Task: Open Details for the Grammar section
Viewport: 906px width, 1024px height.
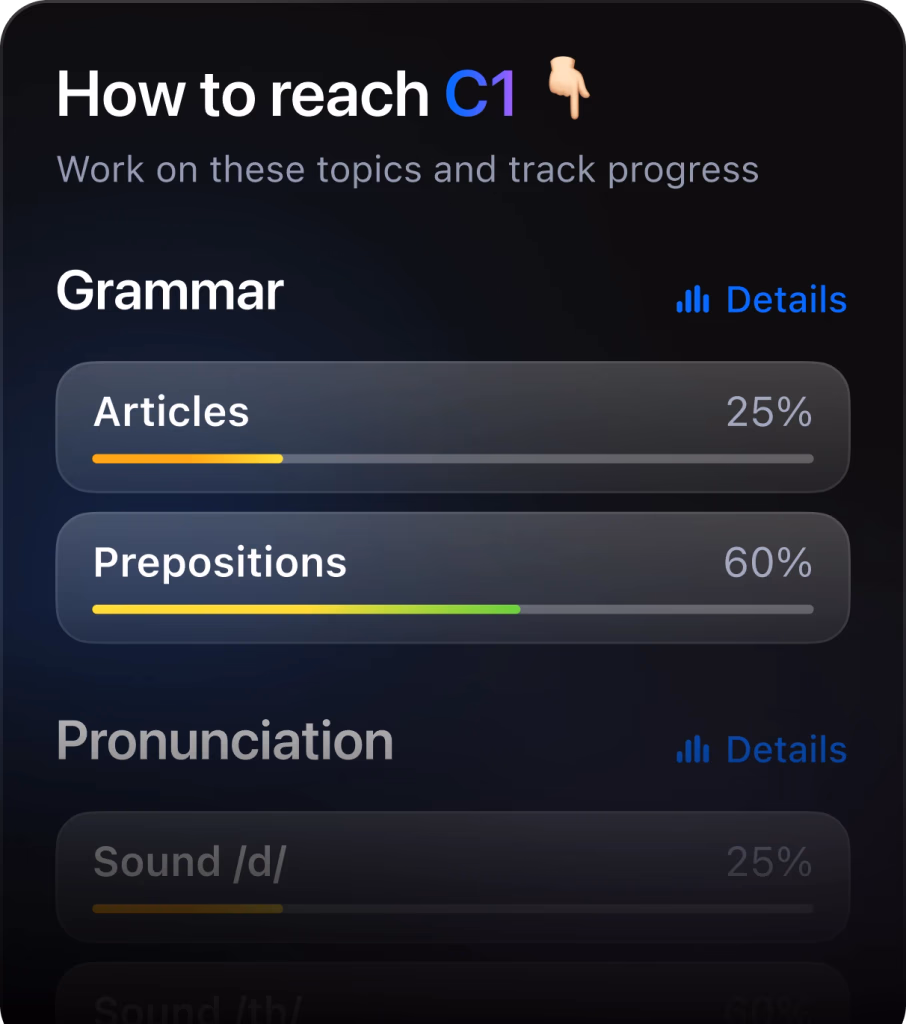Action: click(762, 300)
